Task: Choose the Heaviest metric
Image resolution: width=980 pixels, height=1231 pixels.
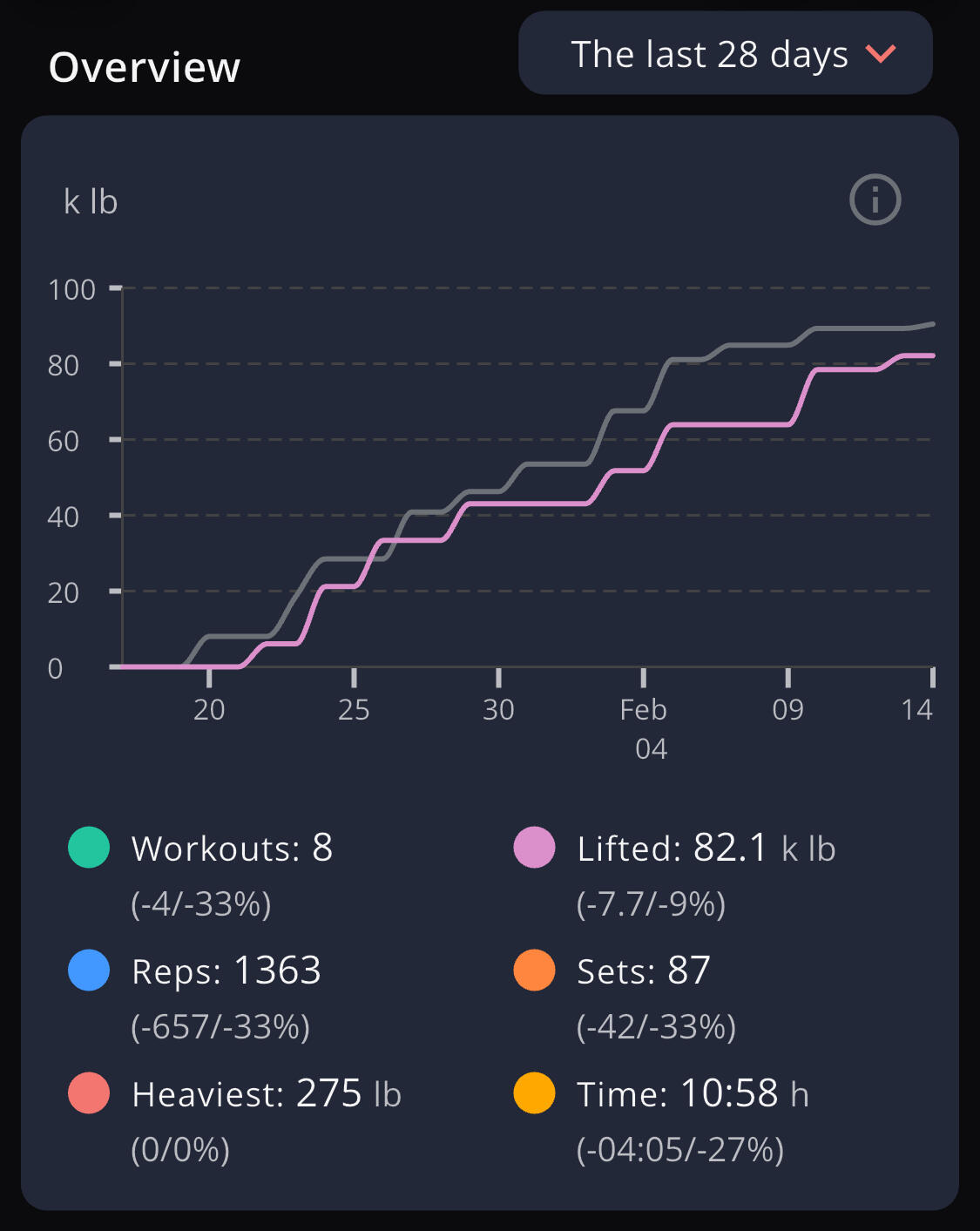Action: (235, 1095)
